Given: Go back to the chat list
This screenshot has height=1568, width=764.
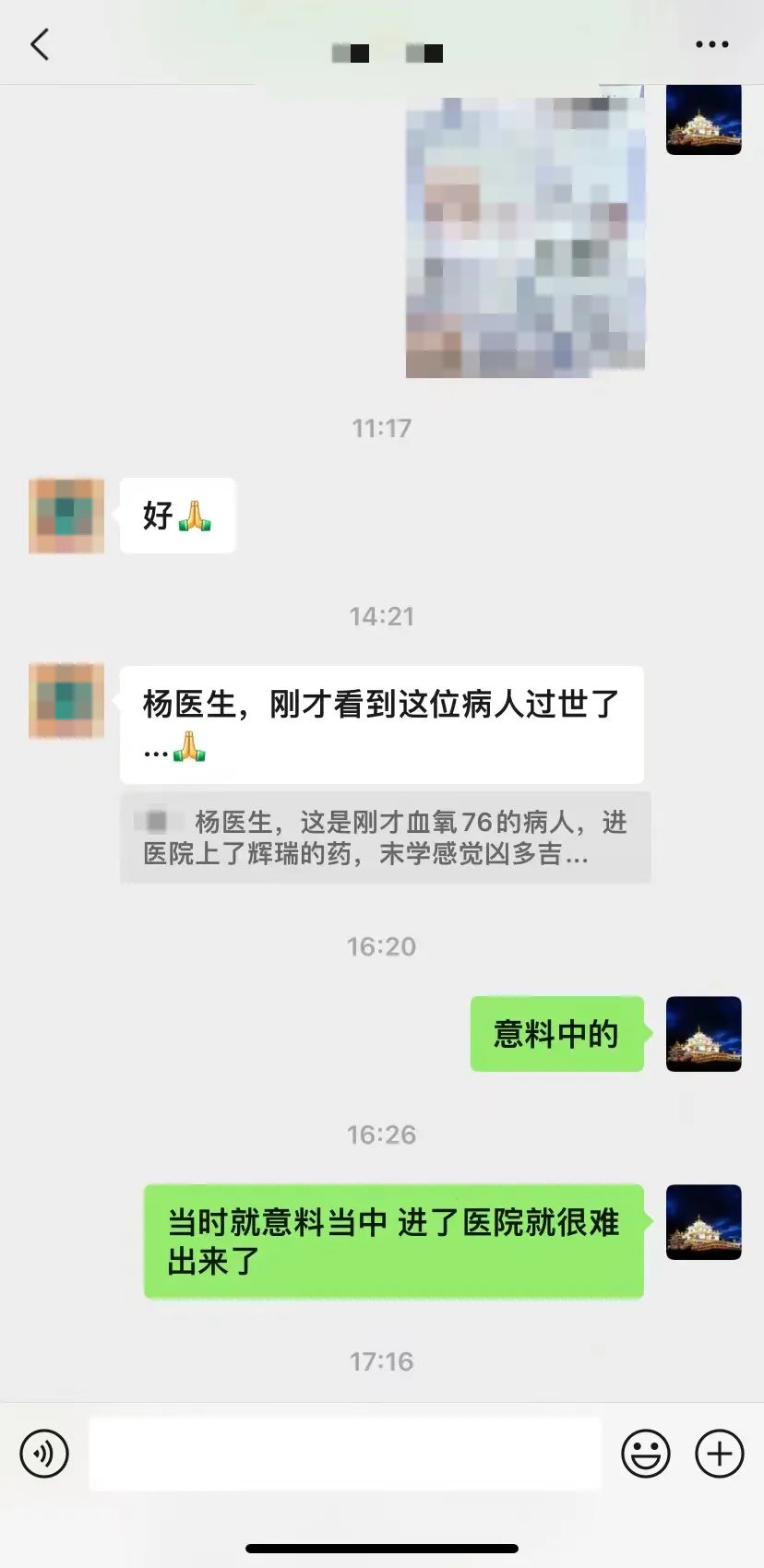Looking at the screenshot, I should 41,44.
